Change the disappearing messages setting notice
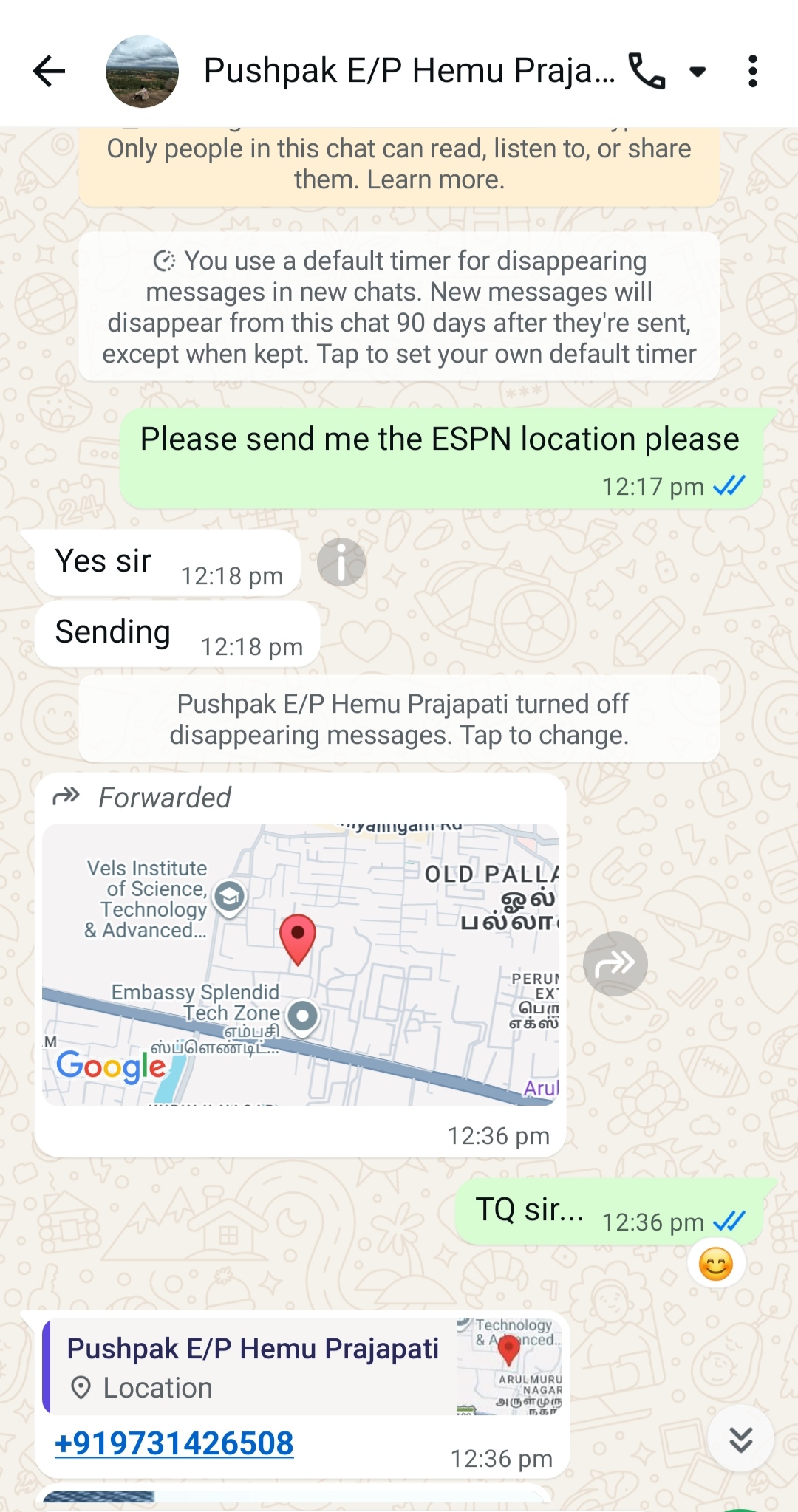798x1512 pixels. [x=399, y=719]
